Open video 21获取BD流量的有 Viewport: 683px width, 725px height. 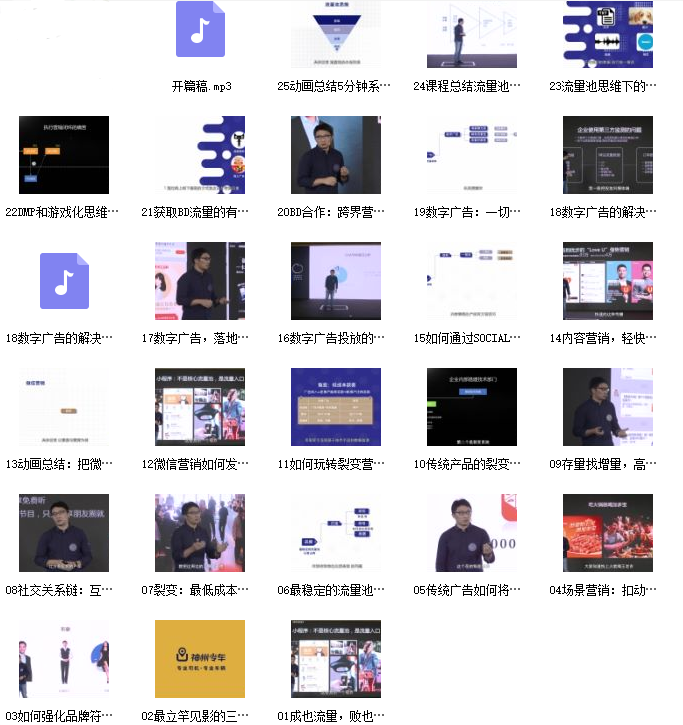coord(200,154)
